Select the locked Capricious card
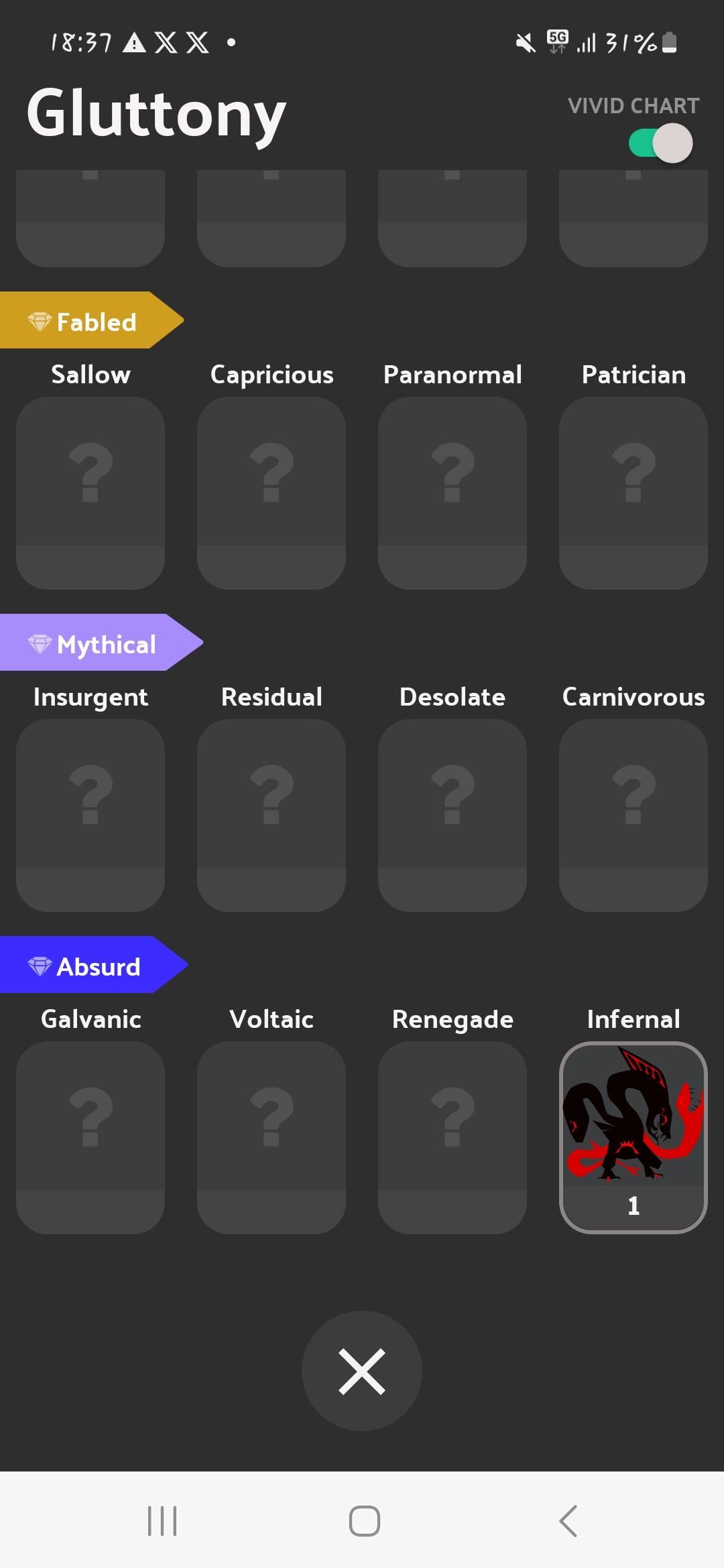The image size is (724, 1568). (271, 493)
